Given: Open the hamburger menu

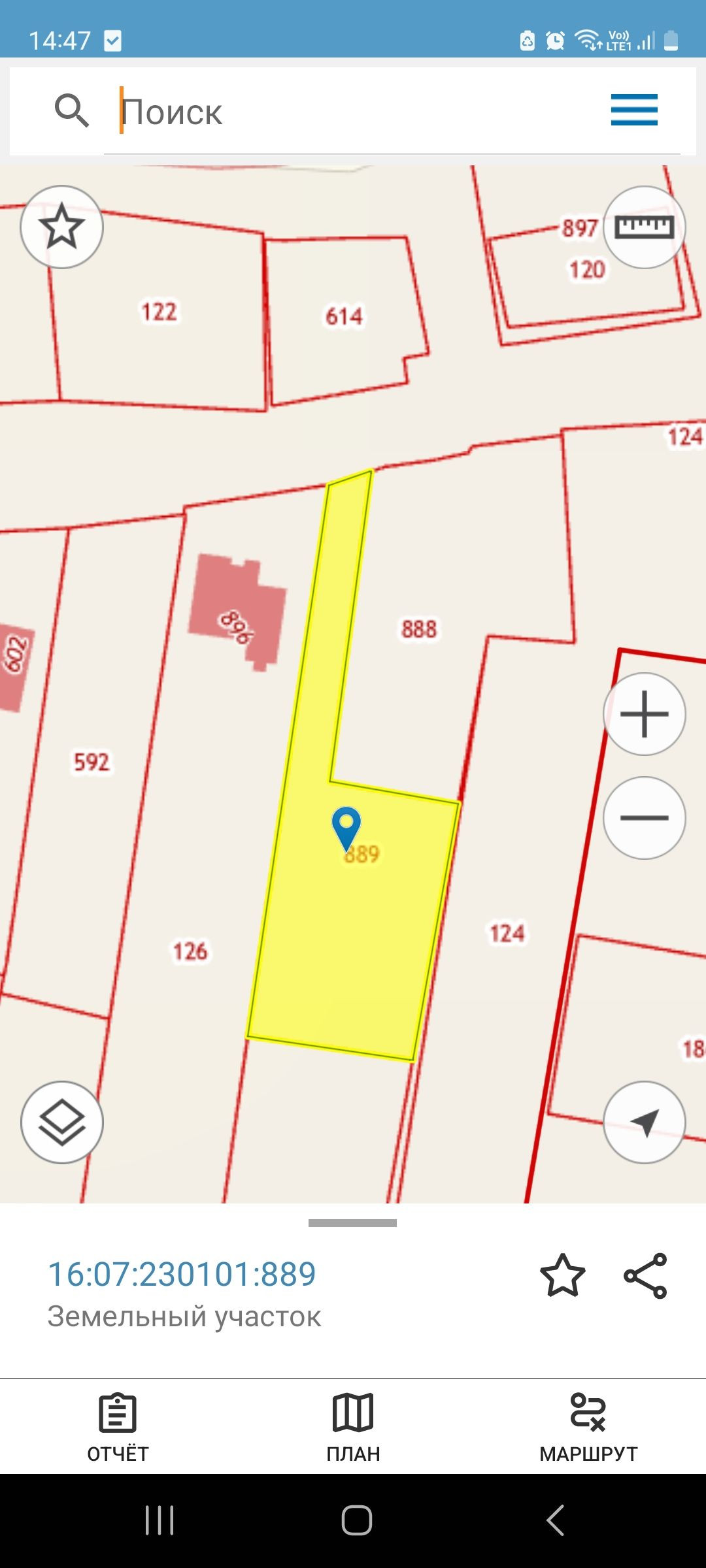Looking at the screenshot, I should click(633, 110).
